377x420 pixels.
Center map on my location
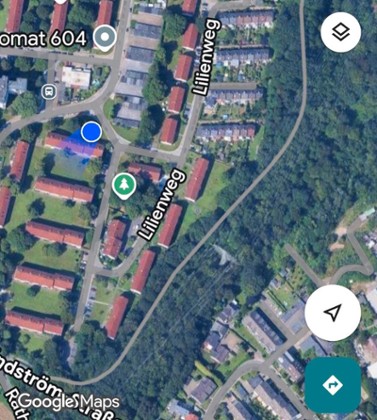[x=333, y=313]
